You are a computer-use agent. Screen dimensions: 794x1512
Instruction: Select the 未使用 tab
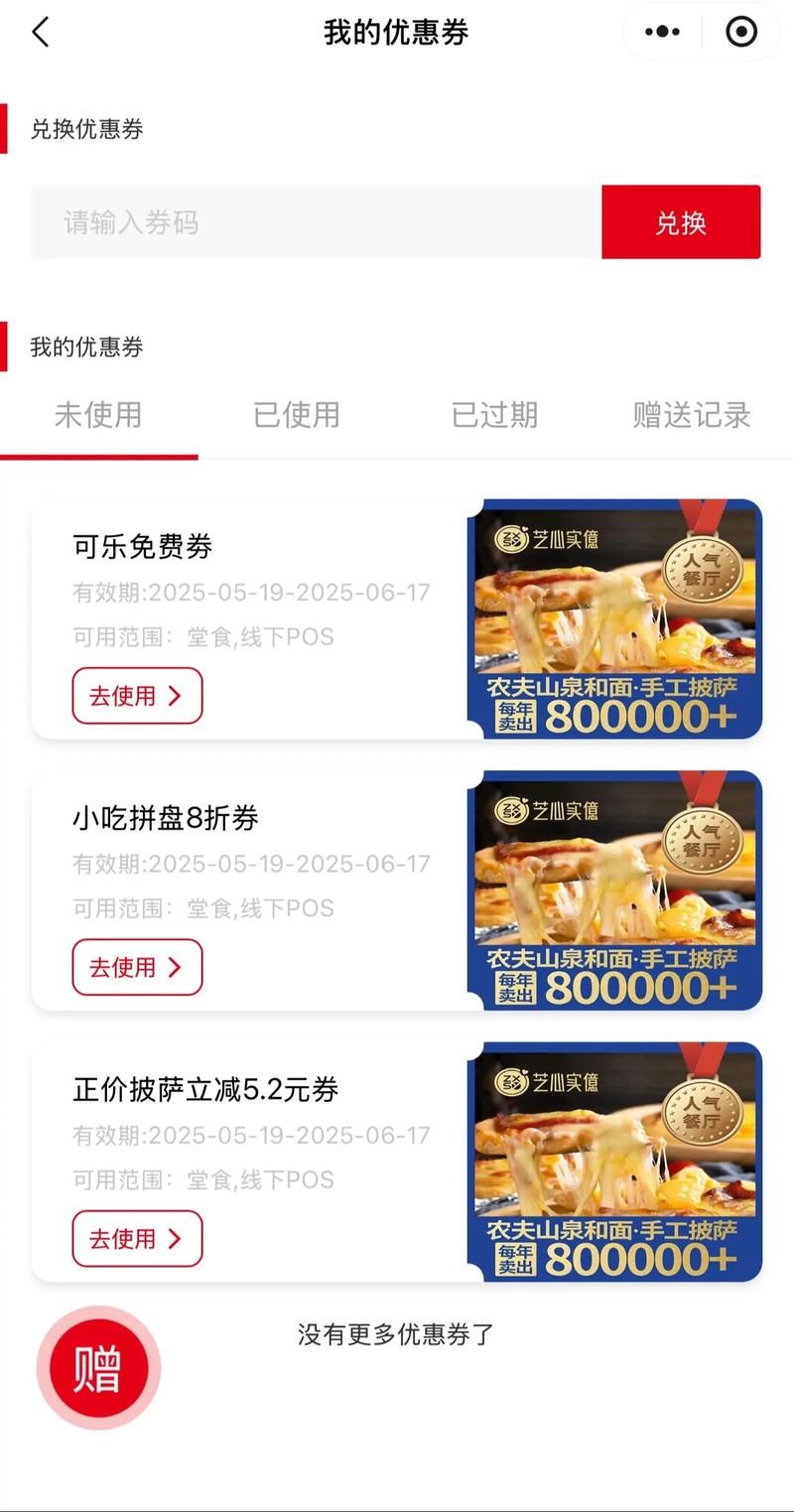click(96, 416)
